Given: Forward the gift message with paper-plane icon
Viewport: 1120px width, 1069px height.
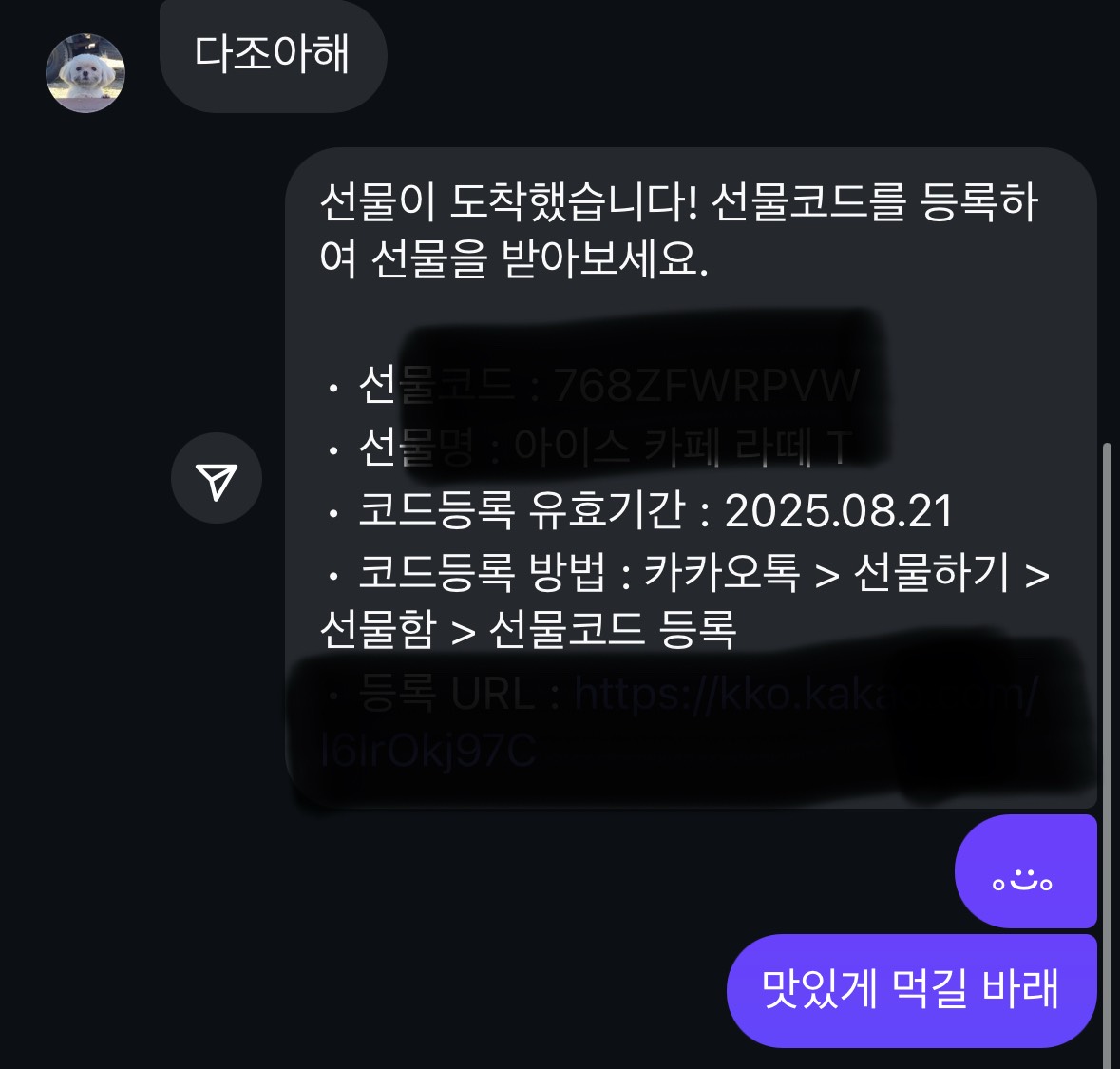Looking at the screenshot, I should click(217, 478).
